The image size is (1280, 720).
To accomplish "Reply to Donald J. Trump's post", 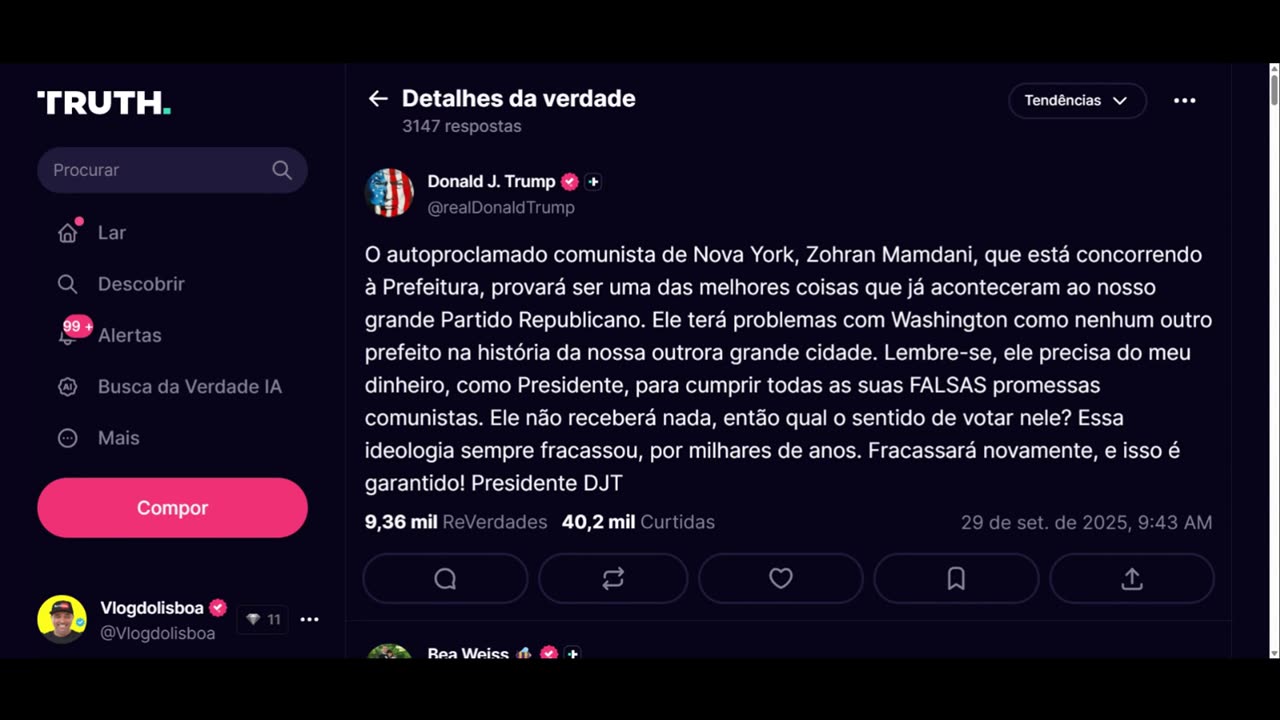I will (445, 578).
